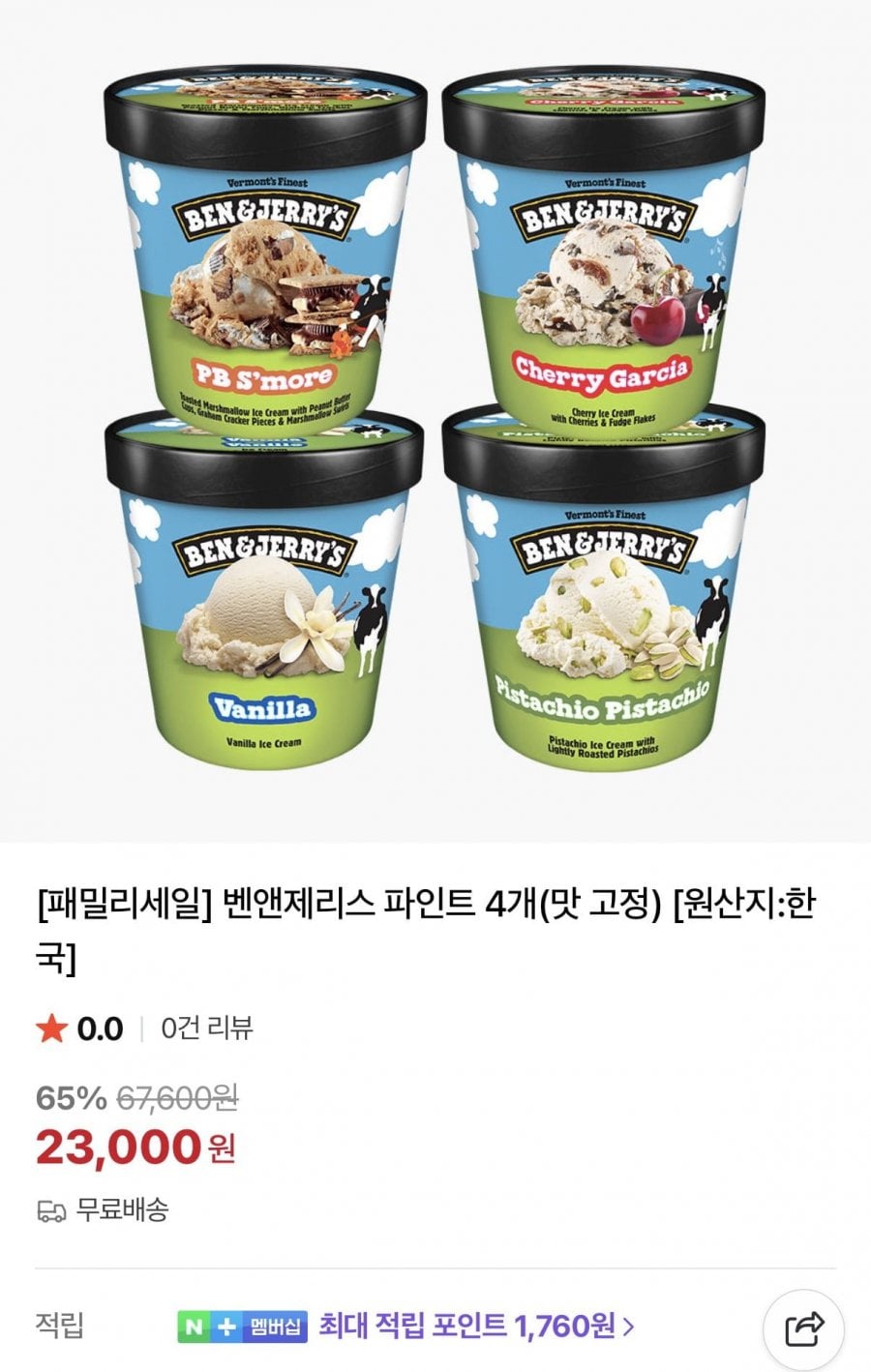The width and height of the screenshot is (871, 1372).
Task: View the 0건 리뷰 reviews
Action: [x=206, y=1028]
